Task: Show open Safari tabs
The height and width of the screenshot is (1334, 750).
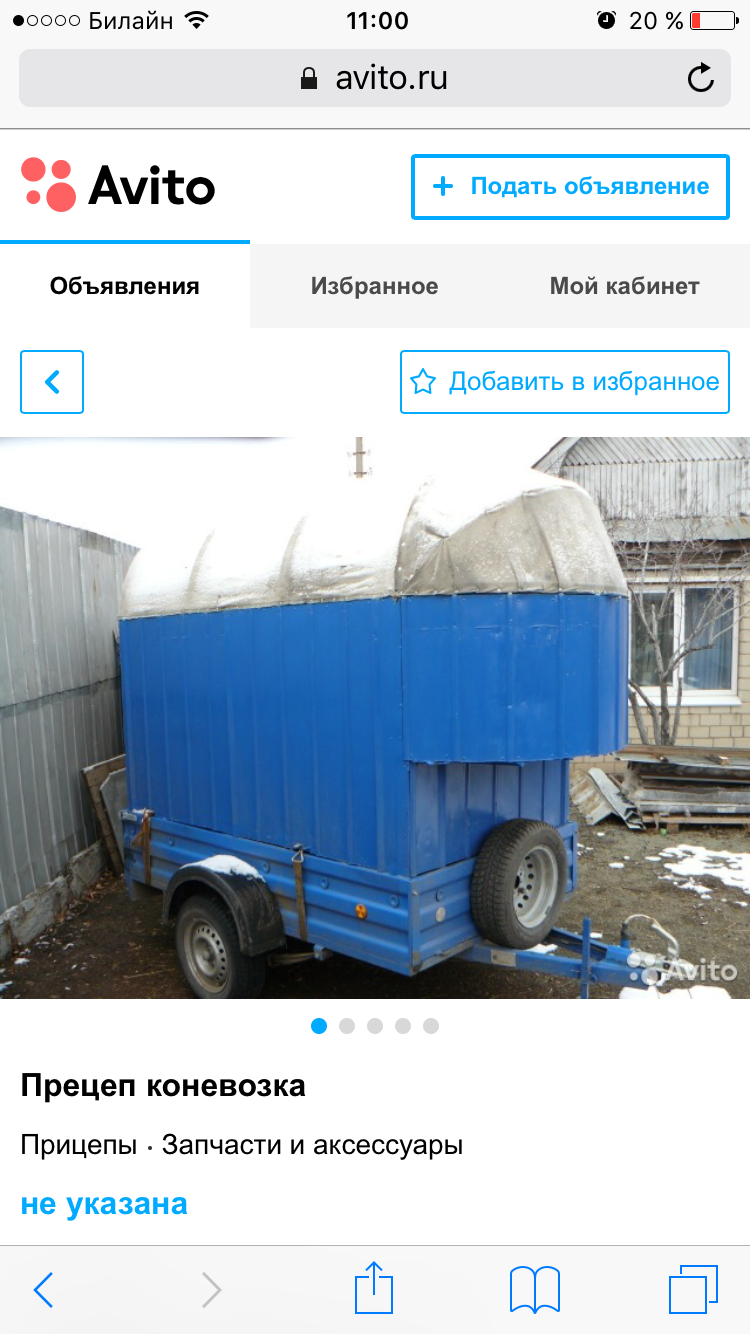Action: [x=694, y=1290]
